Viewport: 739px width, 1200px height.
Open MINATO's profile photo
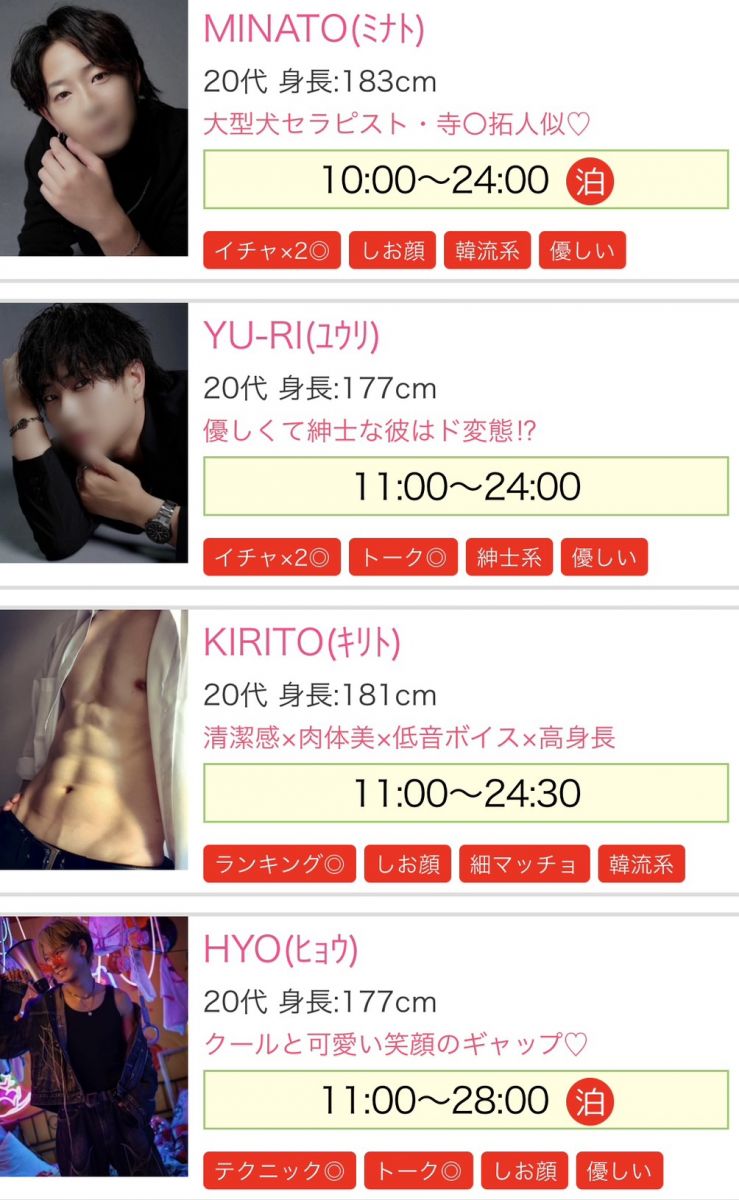pos(94,128)
